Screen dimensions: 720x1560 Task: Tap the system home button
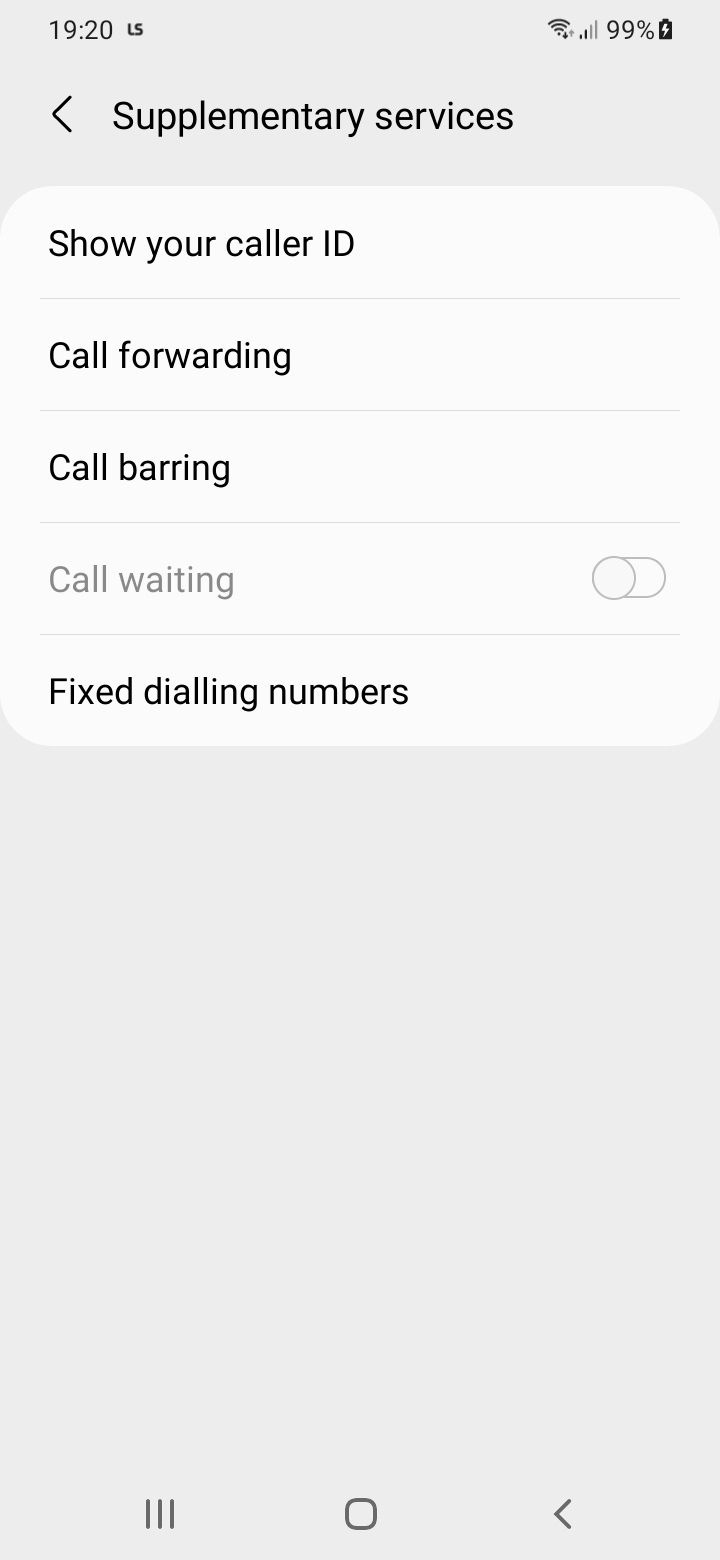[x=360, y=1513]
